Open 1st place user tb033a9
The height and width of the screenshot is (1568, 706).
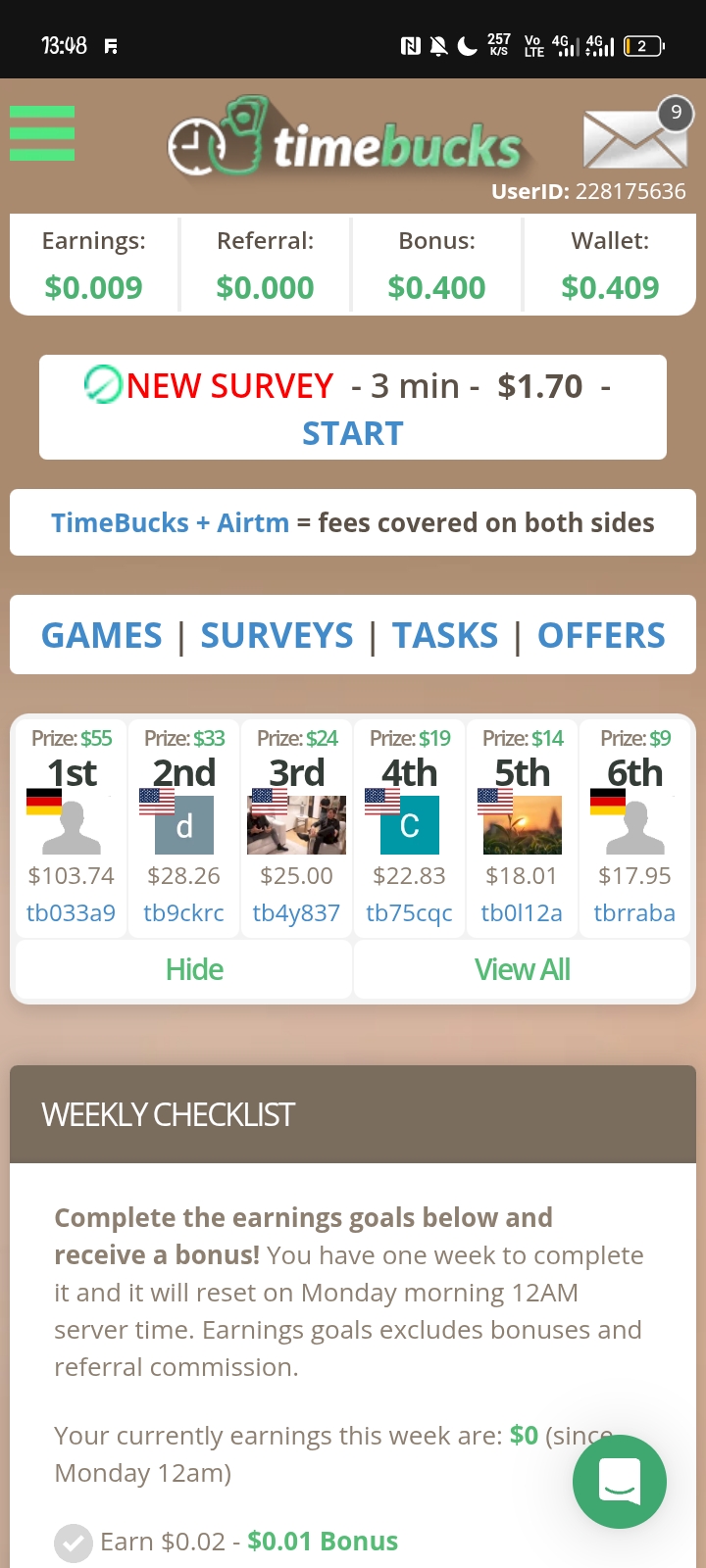point(71,913)
